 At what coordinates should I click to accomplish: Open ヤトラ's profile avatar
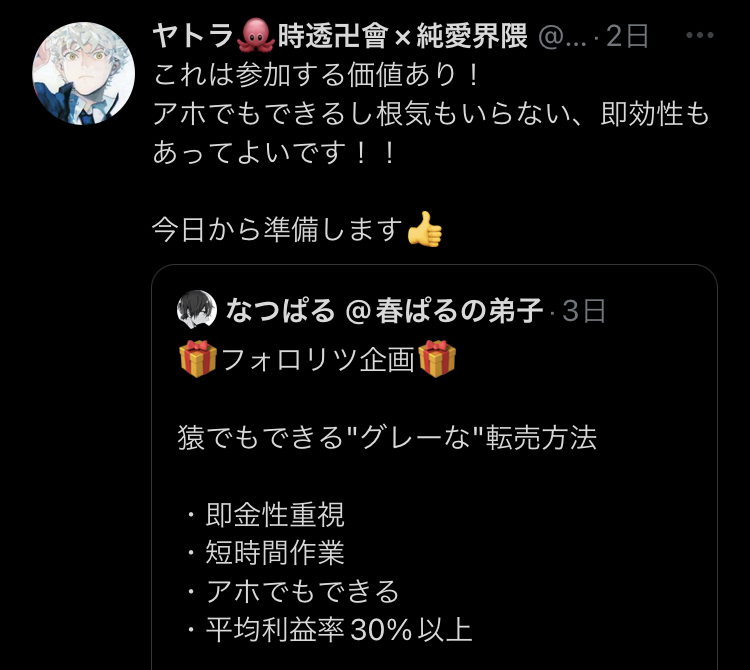pyautogui.click(x=84, y=73)
